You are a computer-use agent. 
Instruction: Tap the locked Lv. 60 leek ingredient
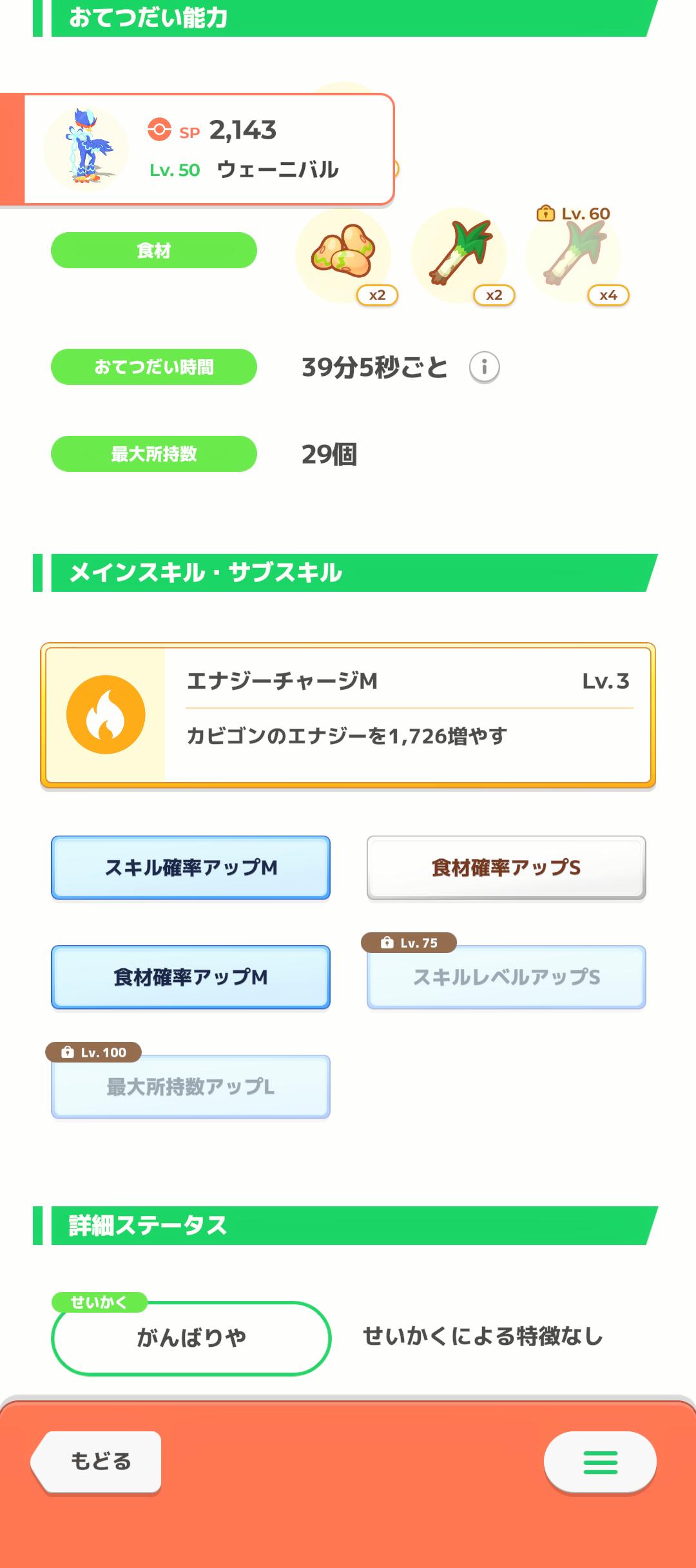[x=575, y=255]
